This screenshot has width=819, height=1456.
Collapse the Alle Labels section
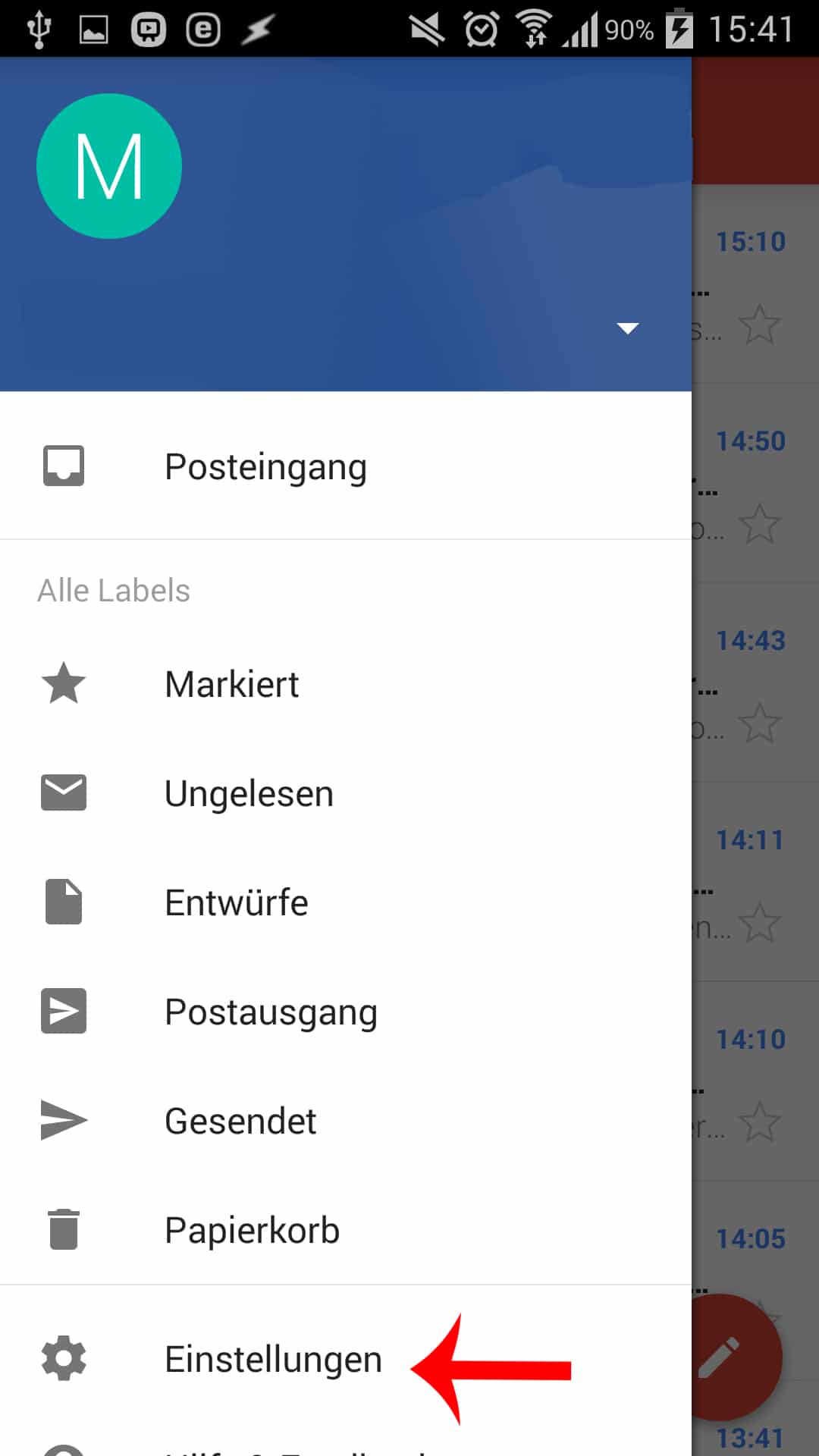click(114, 590)
